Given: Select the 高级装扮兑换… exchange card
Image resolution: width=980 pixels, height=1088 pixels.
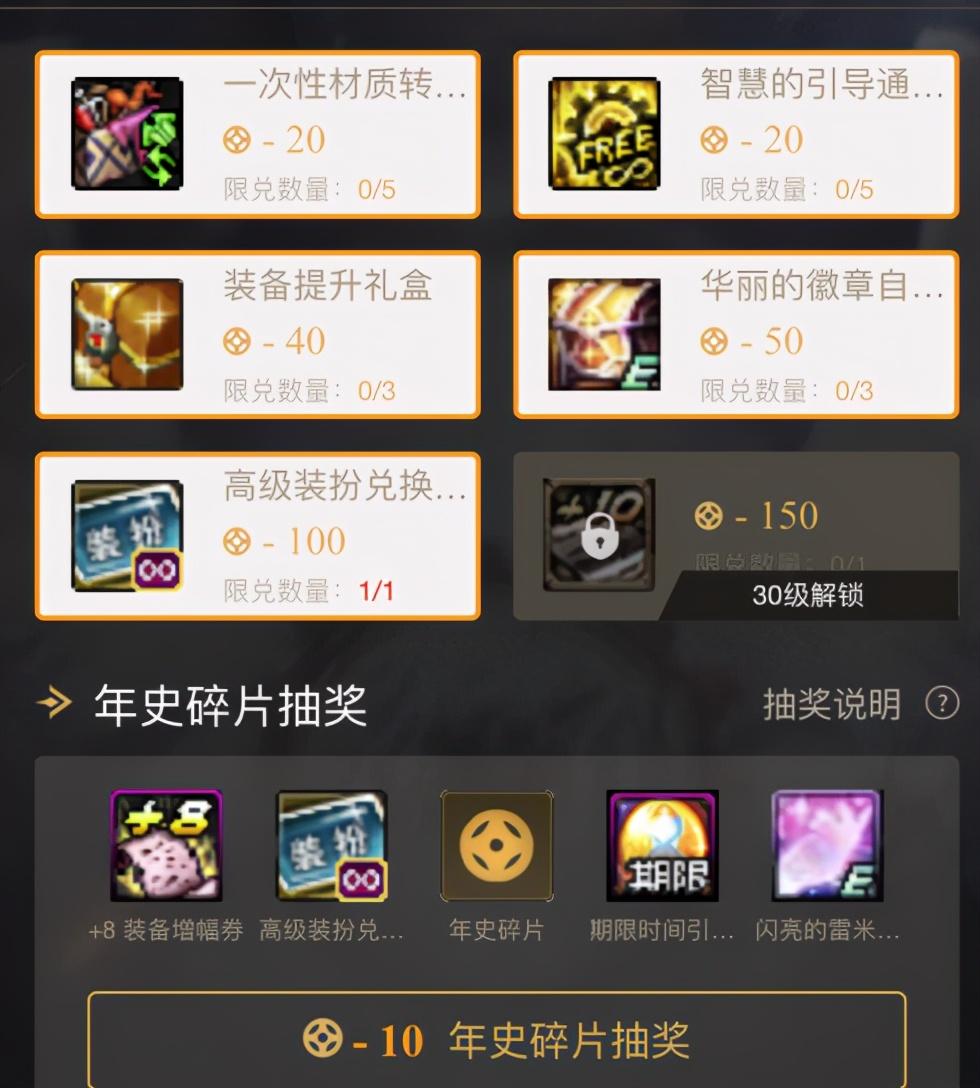Looking at the screenshot, I should (x=258, y=536).
